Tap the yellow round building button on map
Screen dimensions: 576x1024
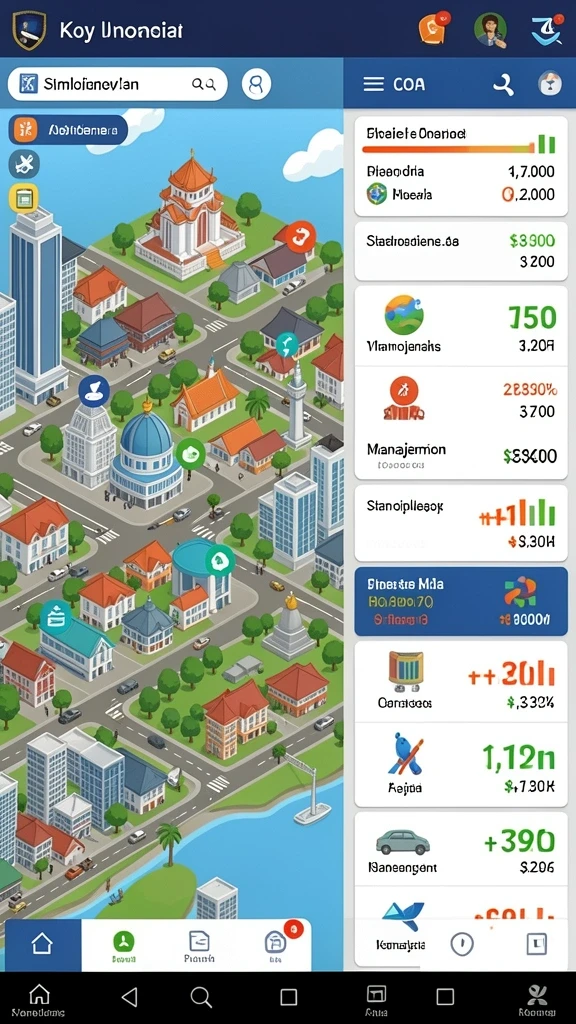pos(24,198)
